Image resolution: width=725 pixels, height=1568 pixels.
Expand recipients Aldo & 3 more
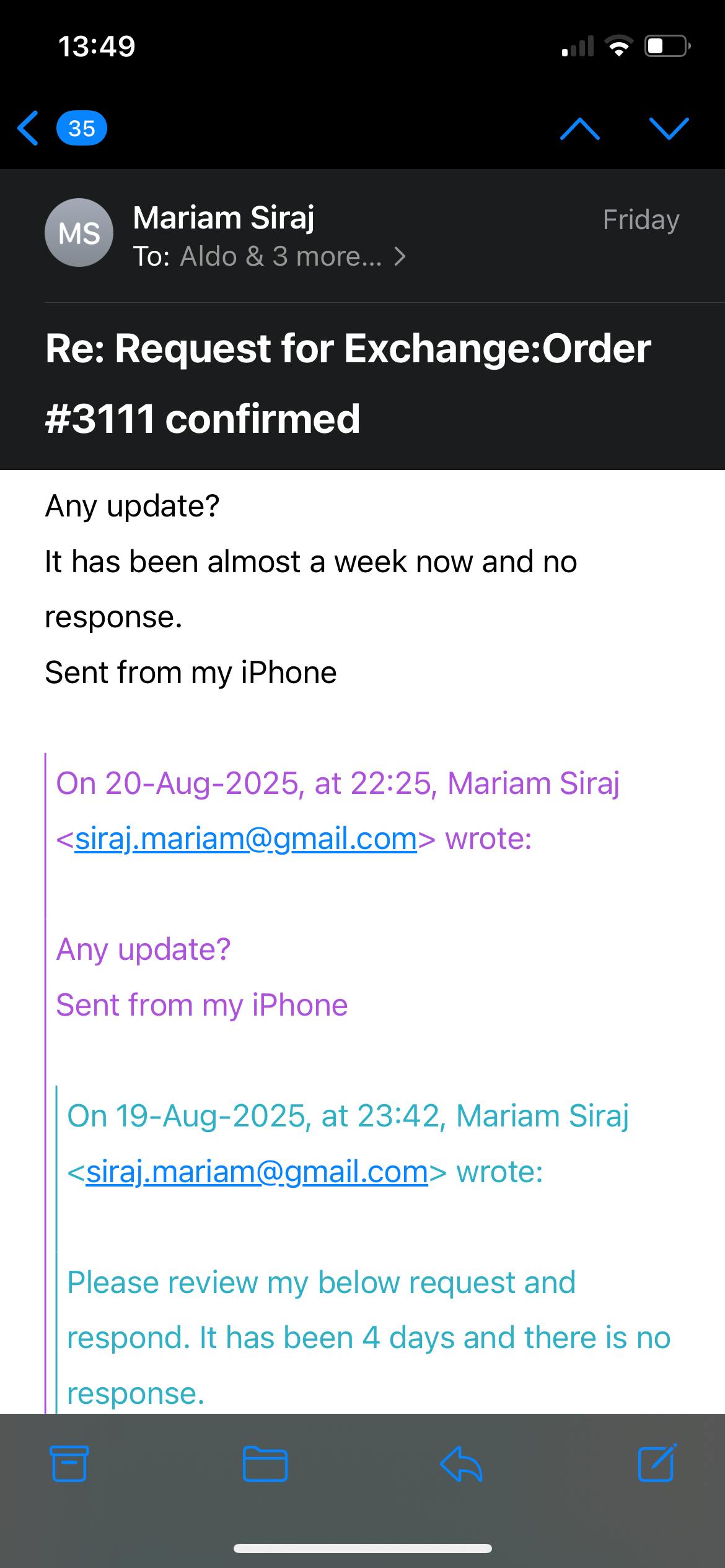[291, 256]
